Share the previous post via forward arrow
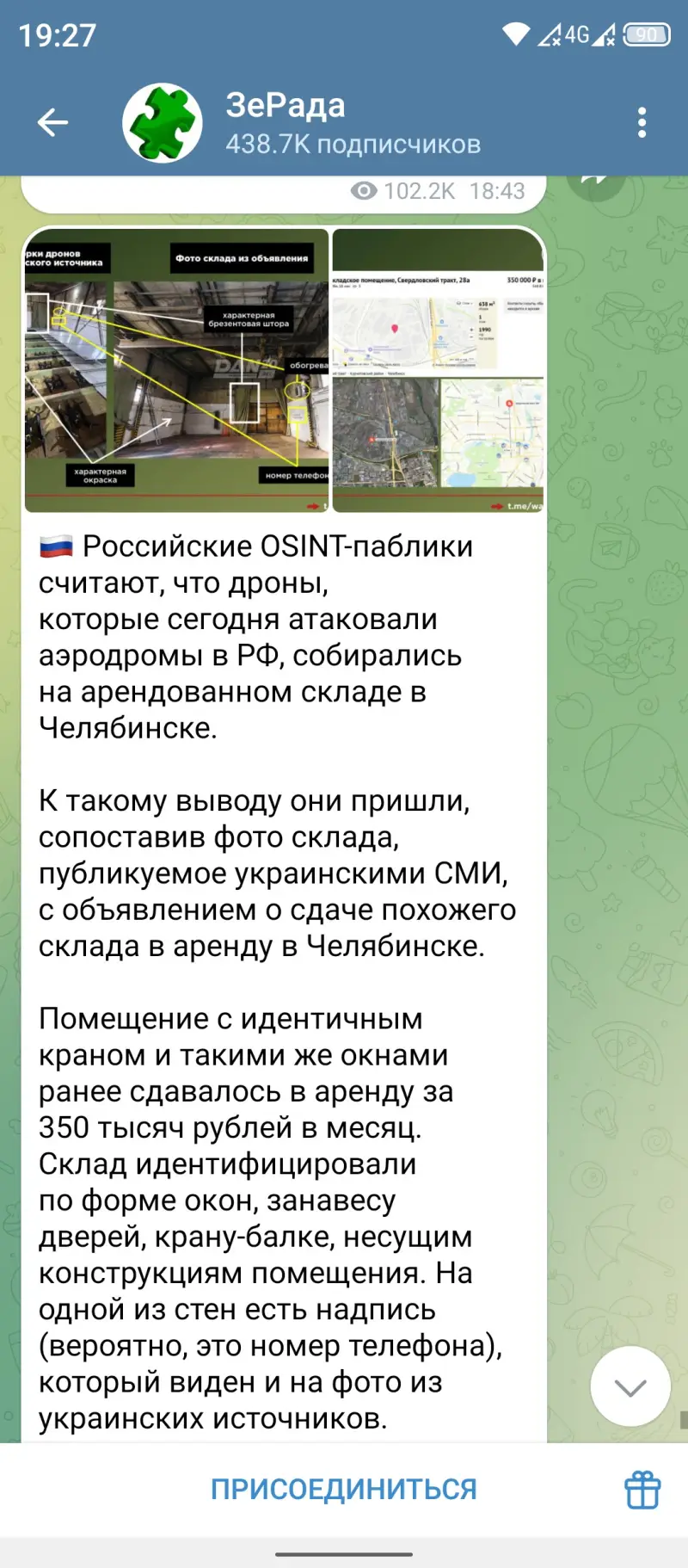The image size is (688, 1568). point(595,182)
